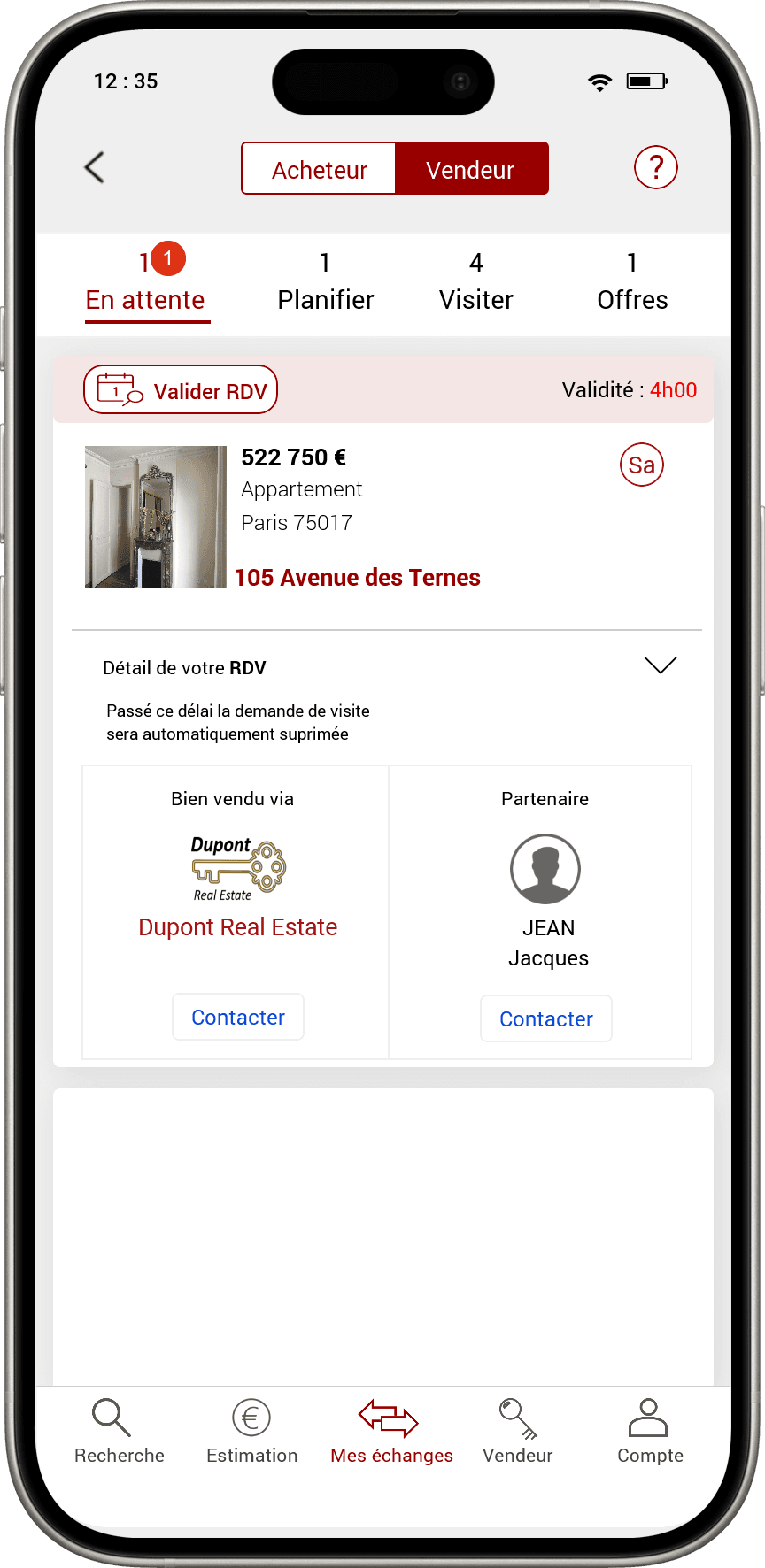
Task: Select the Vendeur segment
Action: 470,169
